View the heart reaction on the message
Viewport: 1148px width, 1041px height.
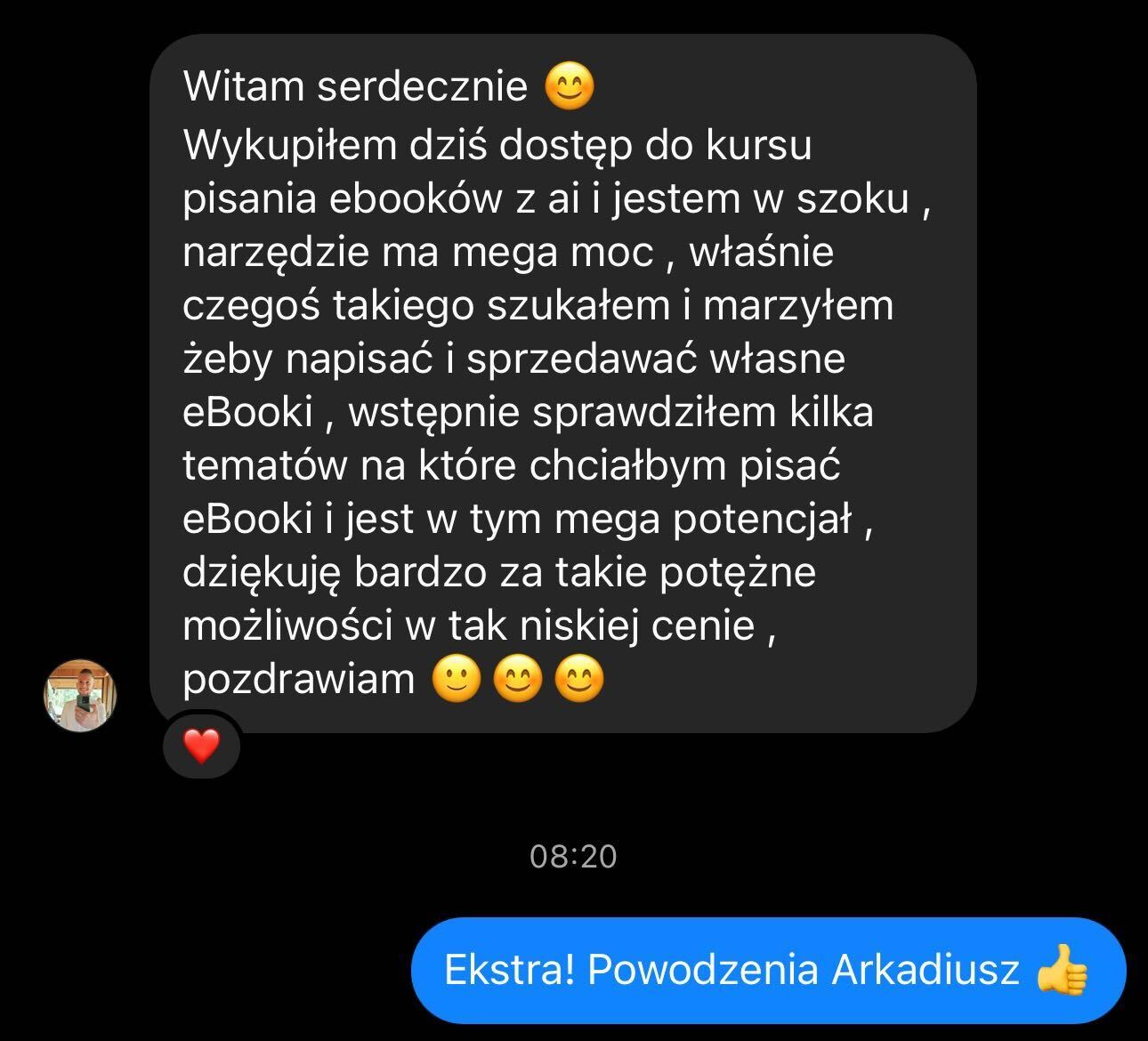point(202,746)
